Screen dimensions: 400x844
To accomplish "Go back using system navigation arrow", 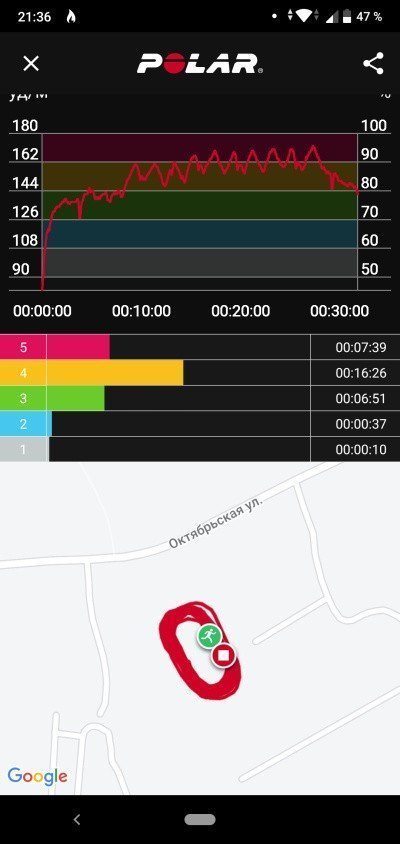I will (76, 819).
